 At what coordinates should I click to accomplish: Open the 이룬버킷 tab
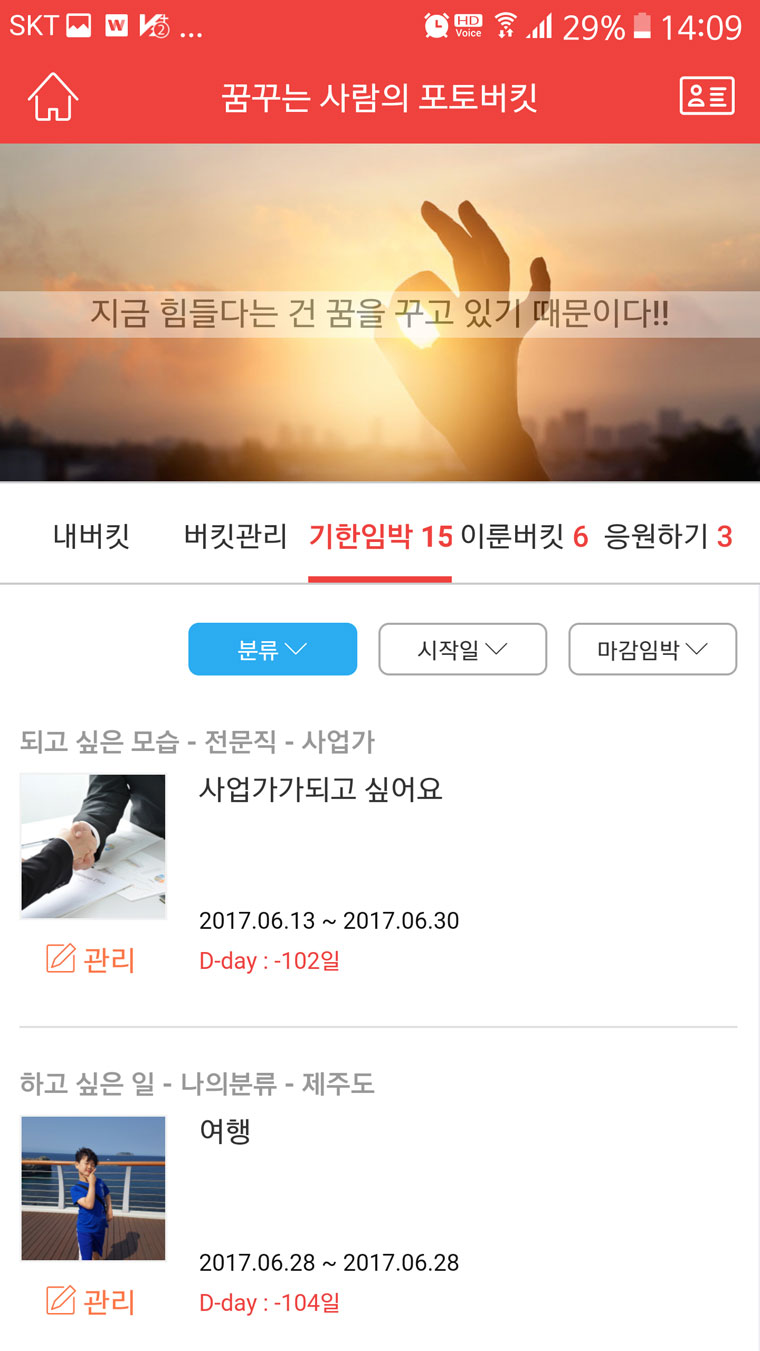[524, 537]
